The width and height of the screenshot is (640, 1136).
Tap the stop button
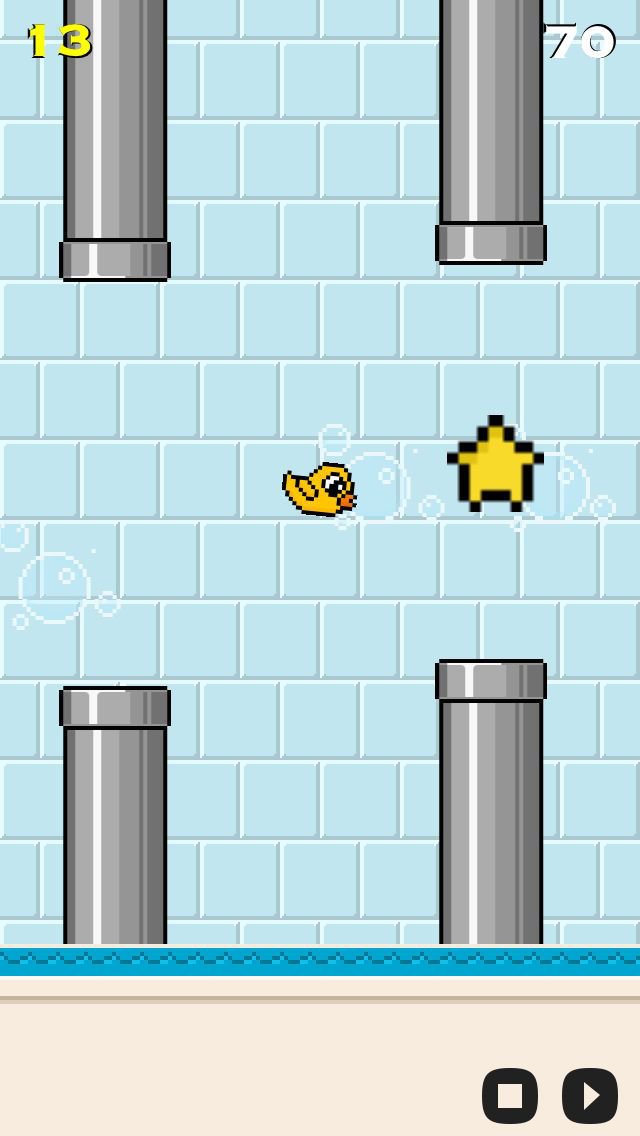[x=510, y=1095]
